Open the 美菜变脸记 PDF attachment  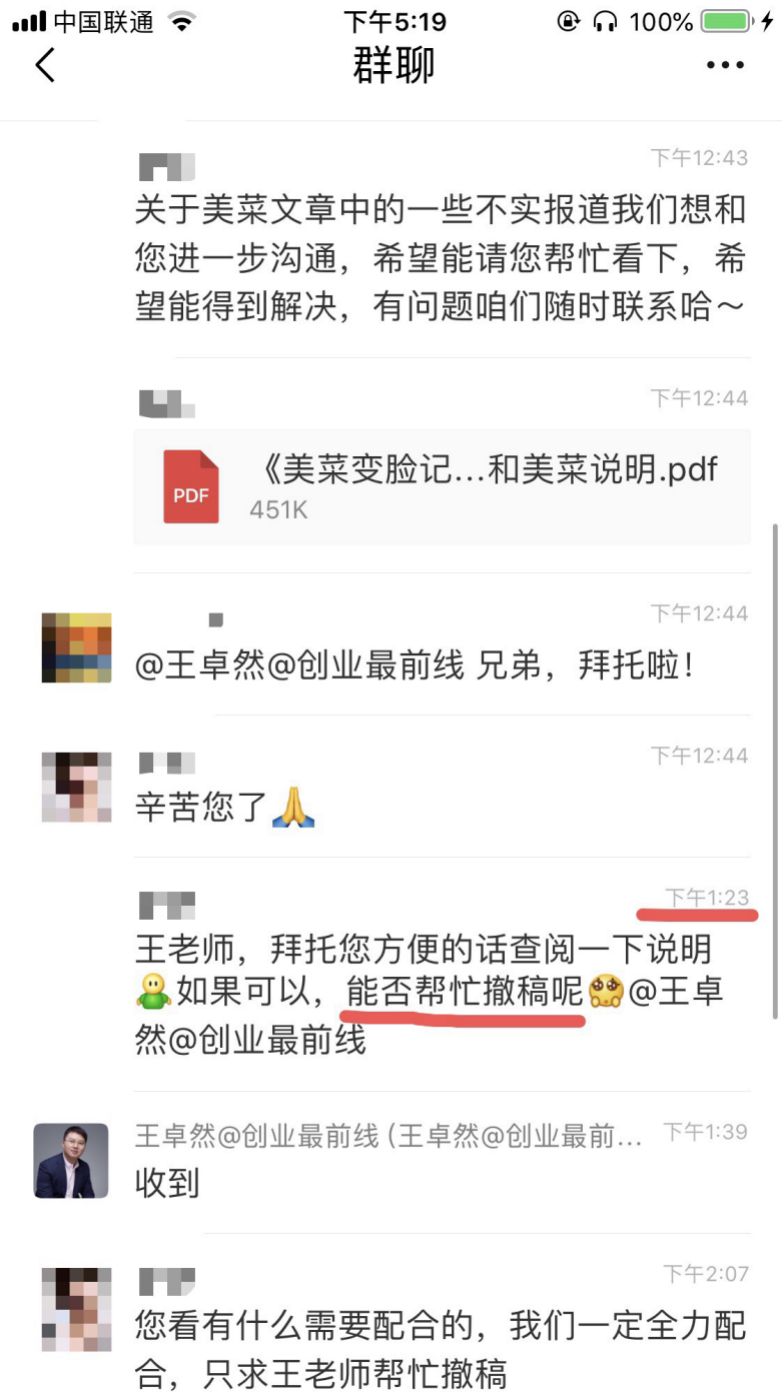(x=441, y=487)
